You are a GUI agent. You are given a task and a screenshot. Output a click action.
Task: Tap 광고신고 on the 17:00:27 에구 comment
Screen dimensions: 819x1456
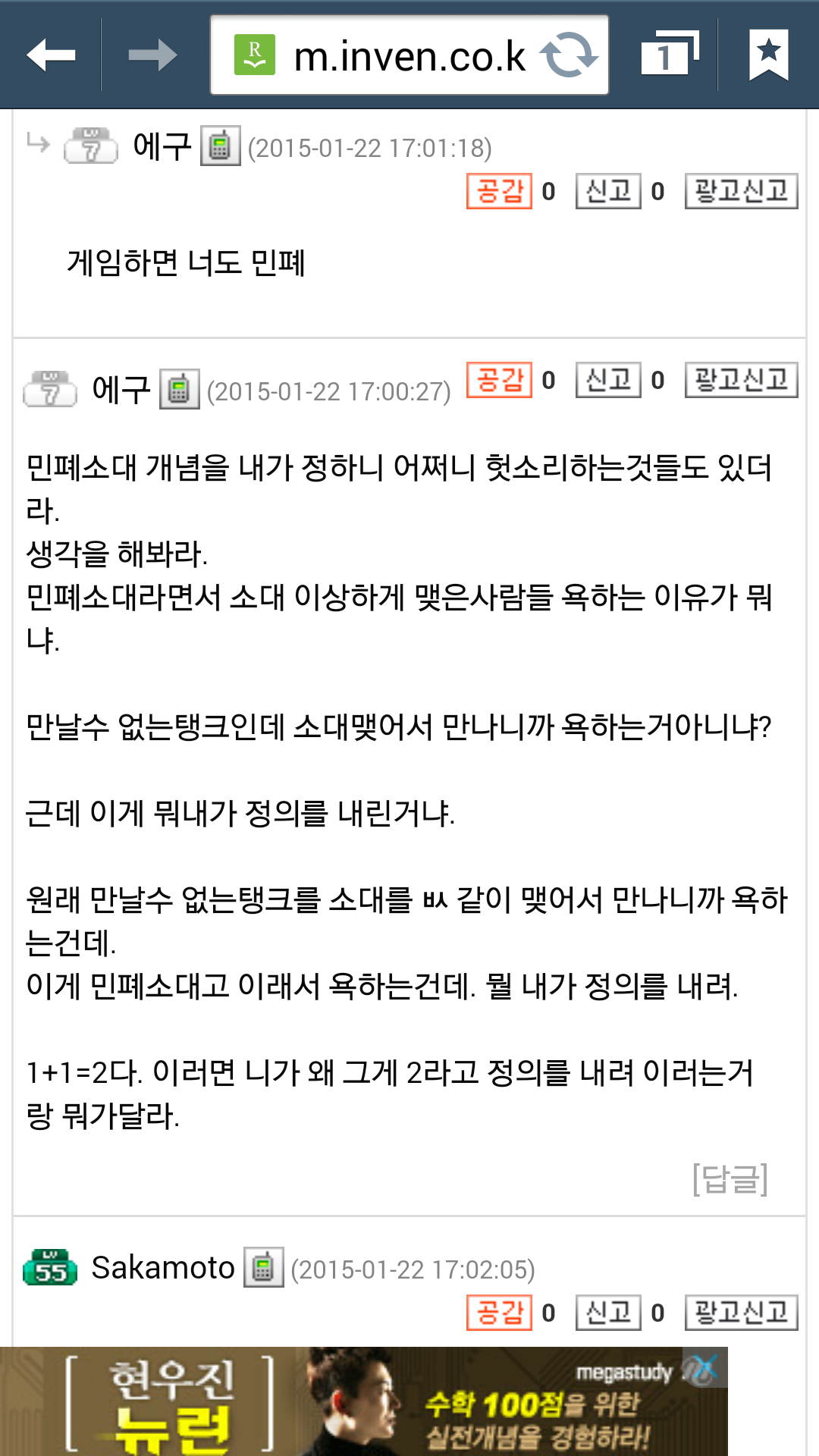[x=741, y=379]
